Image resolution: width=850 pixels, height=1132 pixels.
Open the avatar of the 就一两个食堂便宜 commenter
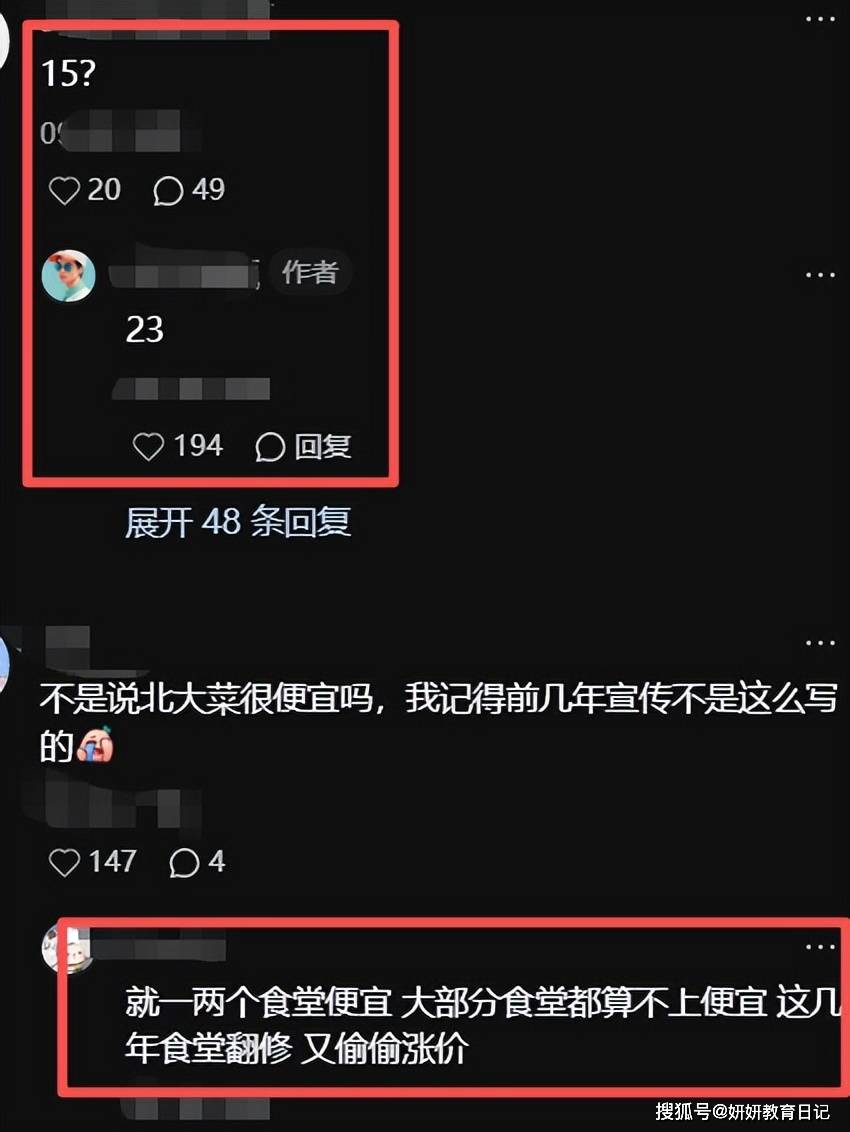64,948
